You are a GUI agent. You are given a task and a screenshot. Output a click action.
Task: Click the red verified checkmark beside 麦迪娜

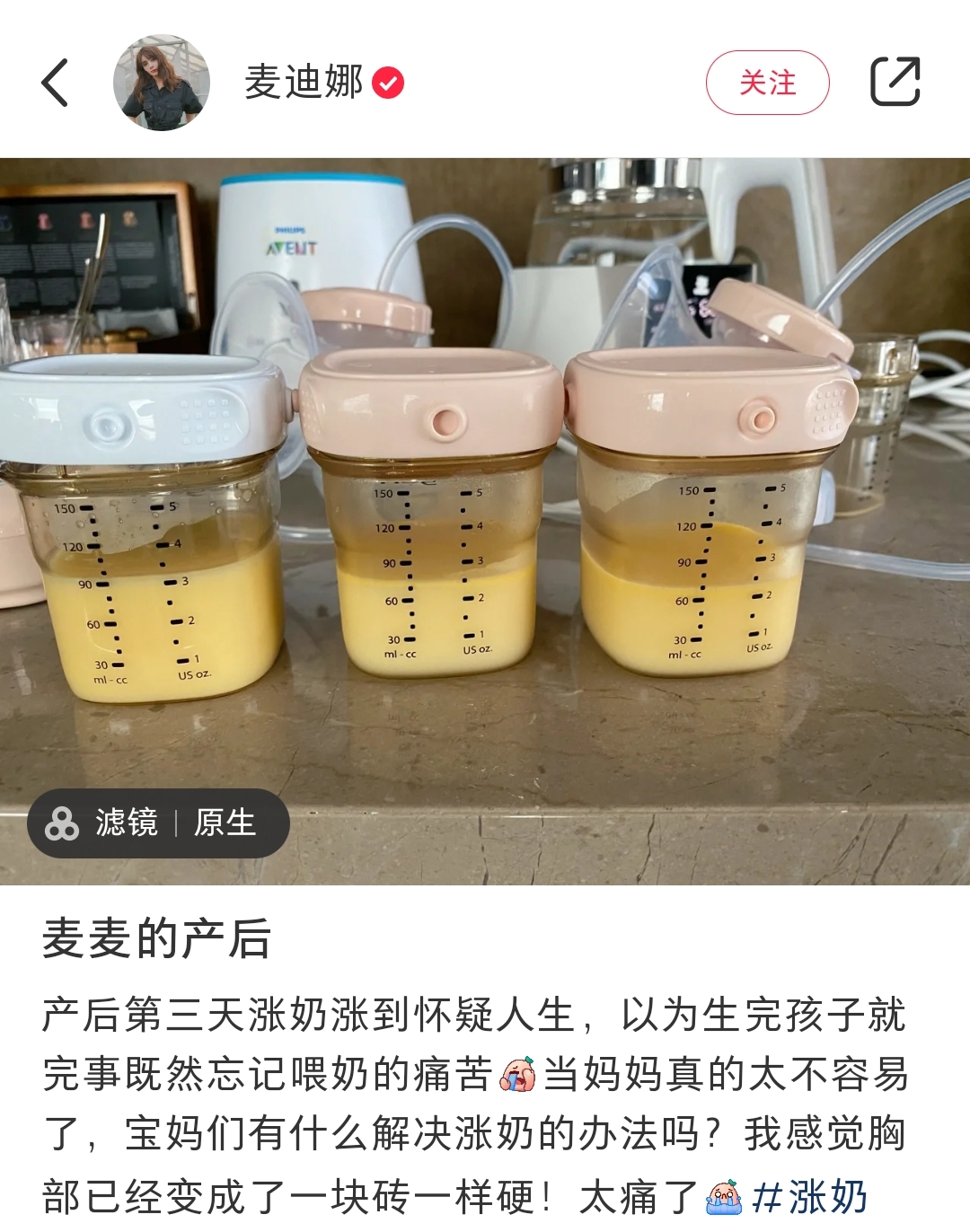pyautogui.click(x=386, y=83)
